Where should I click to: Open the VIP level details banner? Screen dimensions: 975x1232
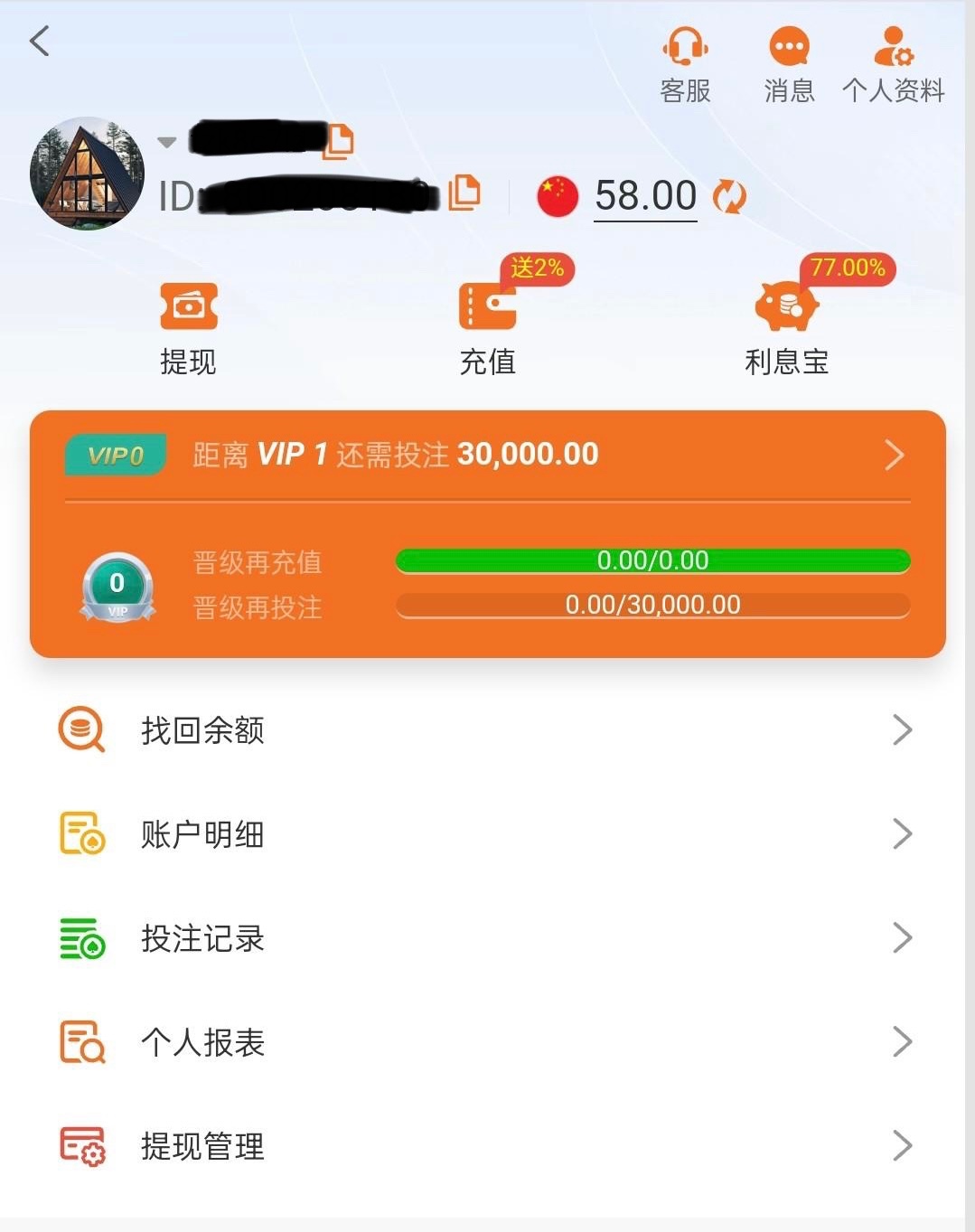(x=488, y=455)
